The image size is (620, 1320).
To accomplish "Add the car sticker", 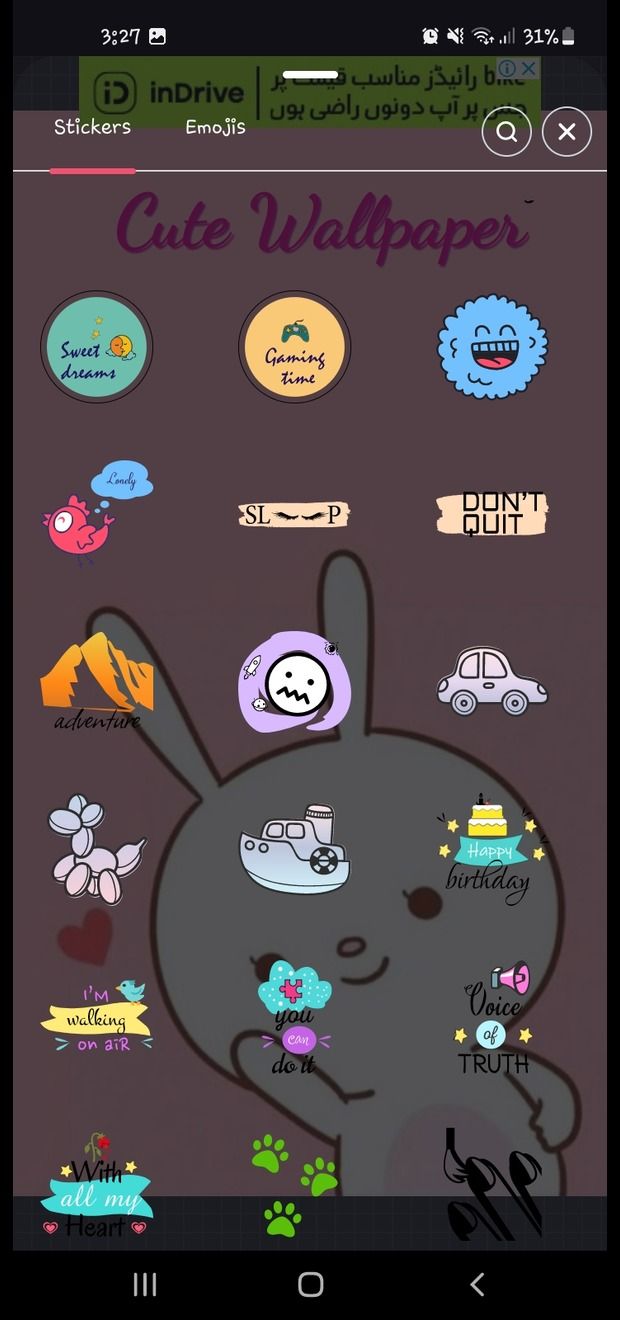I will tap(492, 681).
